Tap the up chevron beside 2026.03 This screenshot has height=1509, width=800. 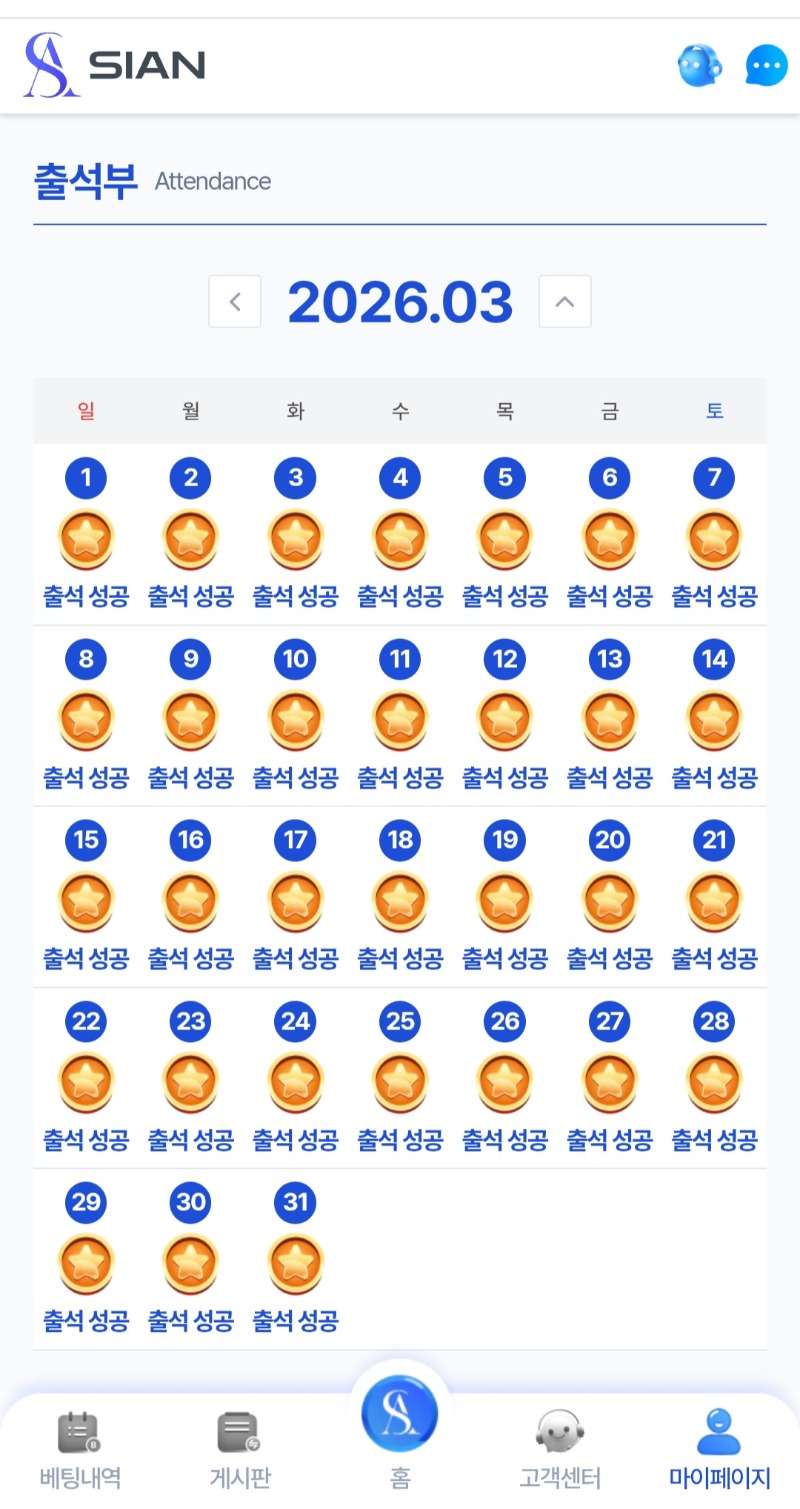[x=565, y=301]
